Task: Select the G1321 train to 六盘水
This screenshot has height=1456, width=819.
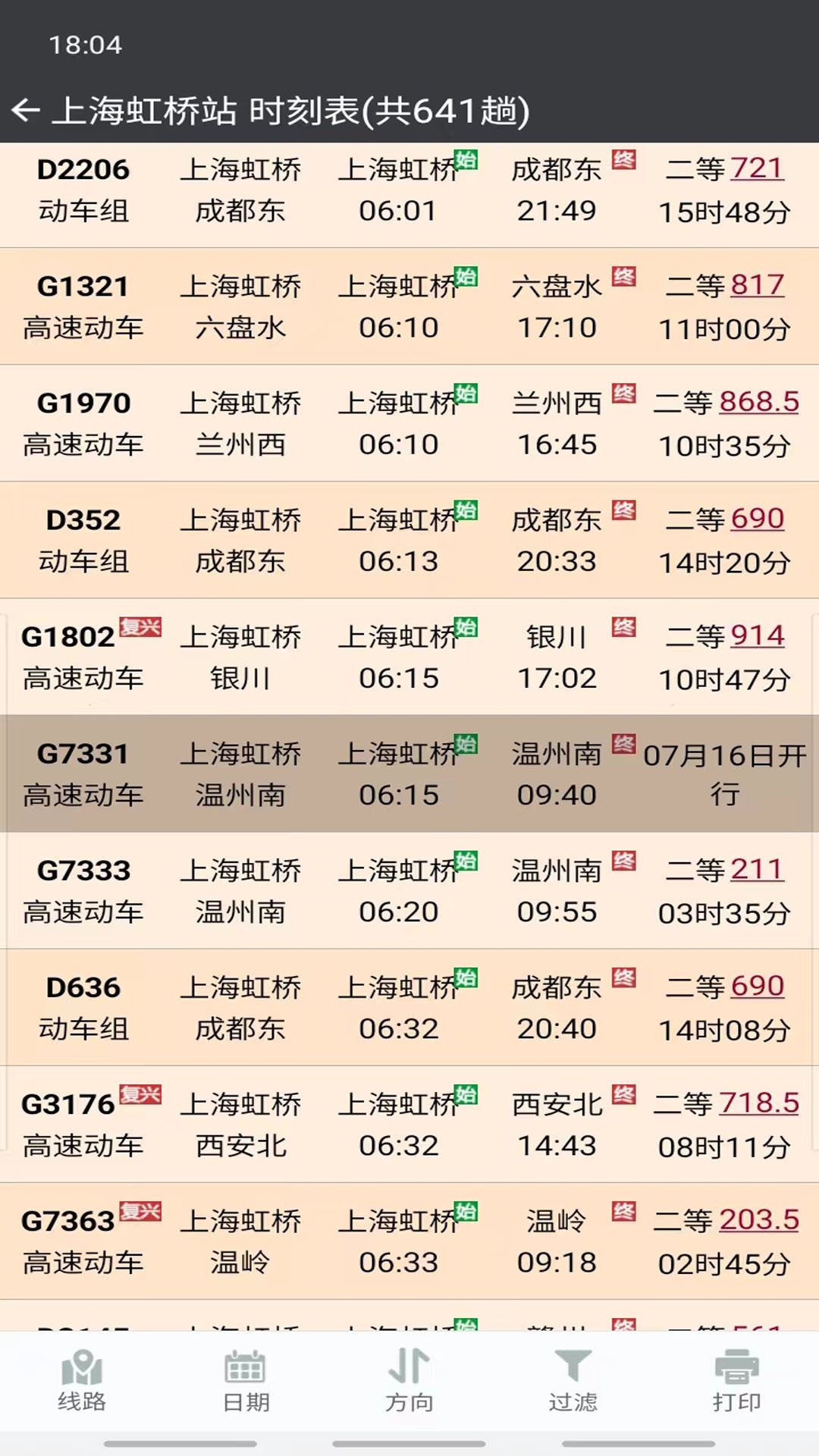Action: click(409, 307)
